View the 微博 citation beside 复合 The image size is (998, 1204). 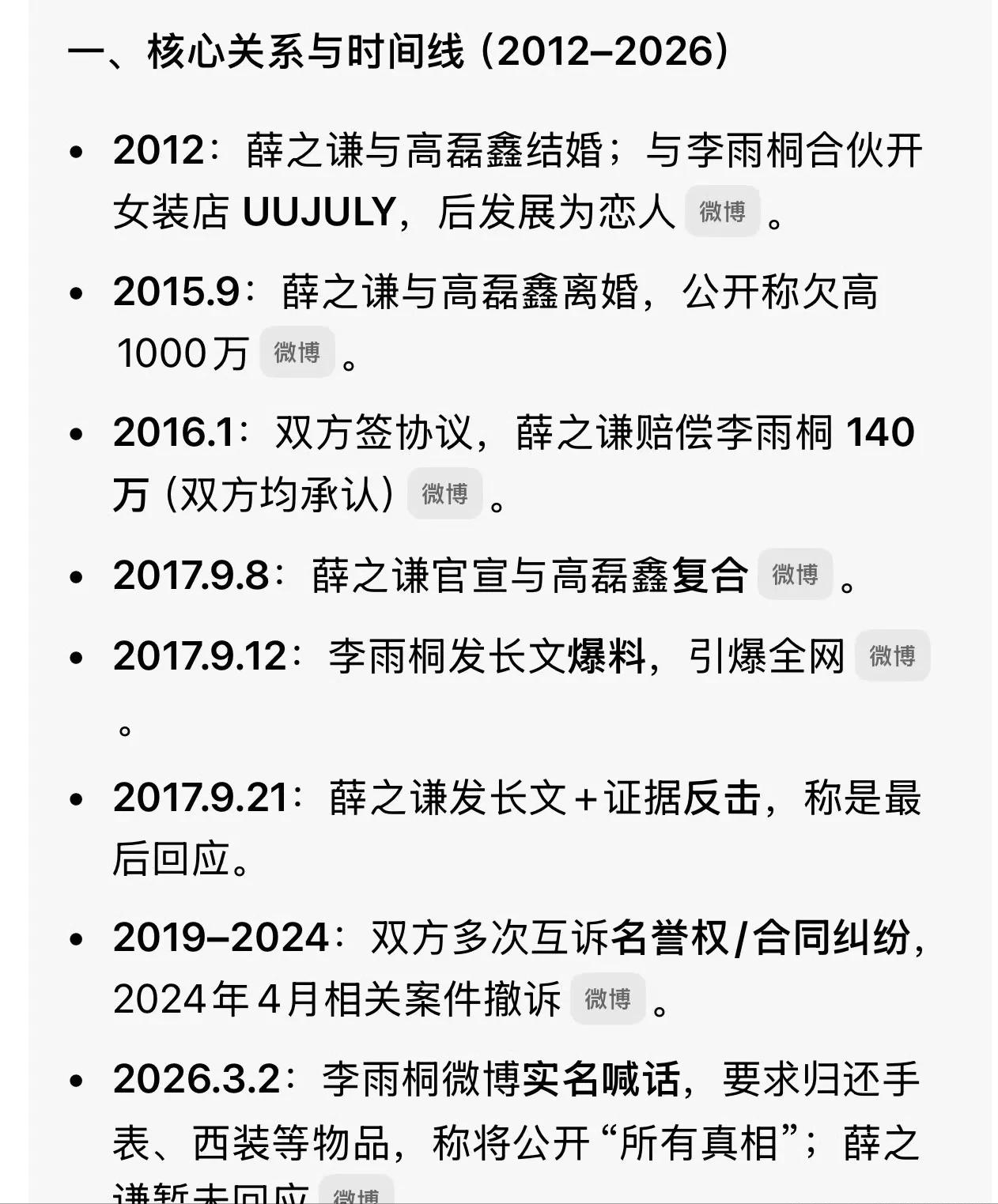(x=794, y=574)
